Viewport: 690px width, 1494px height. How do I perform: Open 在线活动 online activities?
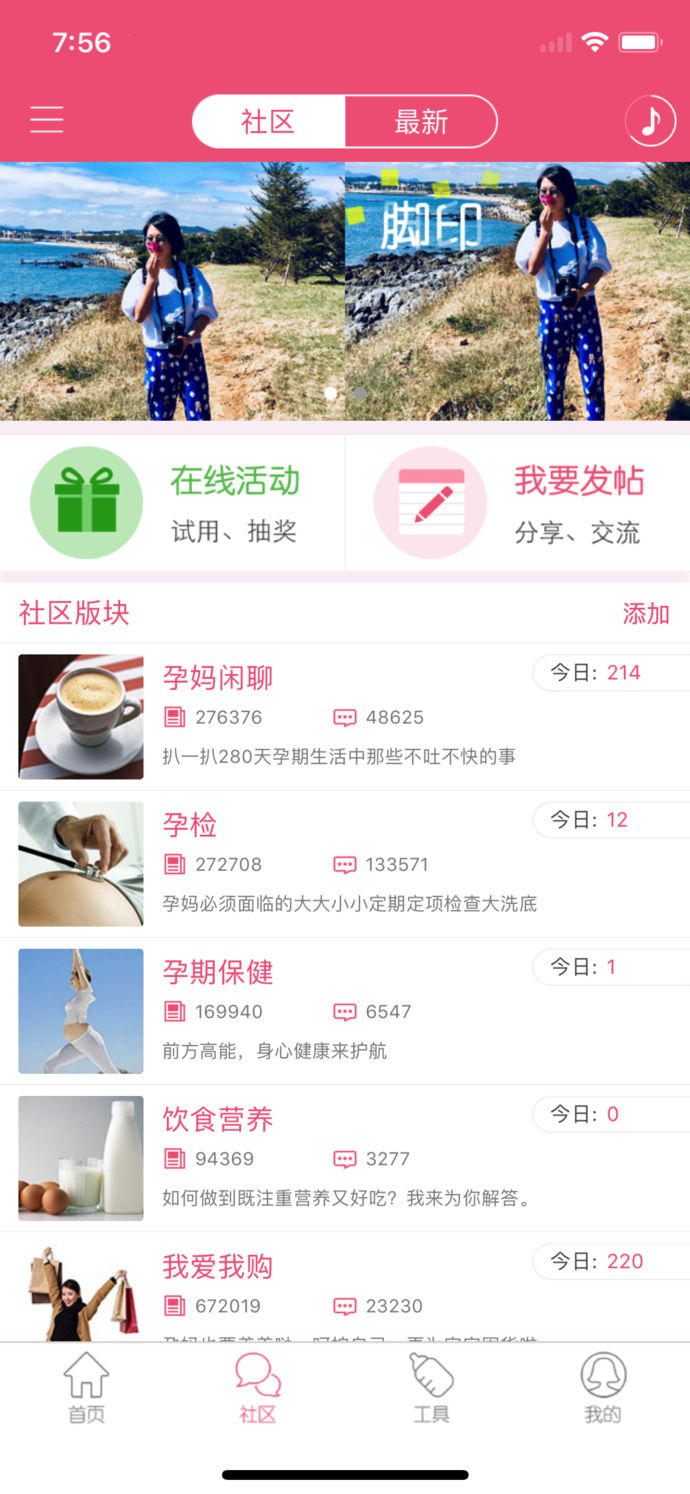tap(172, 502)
